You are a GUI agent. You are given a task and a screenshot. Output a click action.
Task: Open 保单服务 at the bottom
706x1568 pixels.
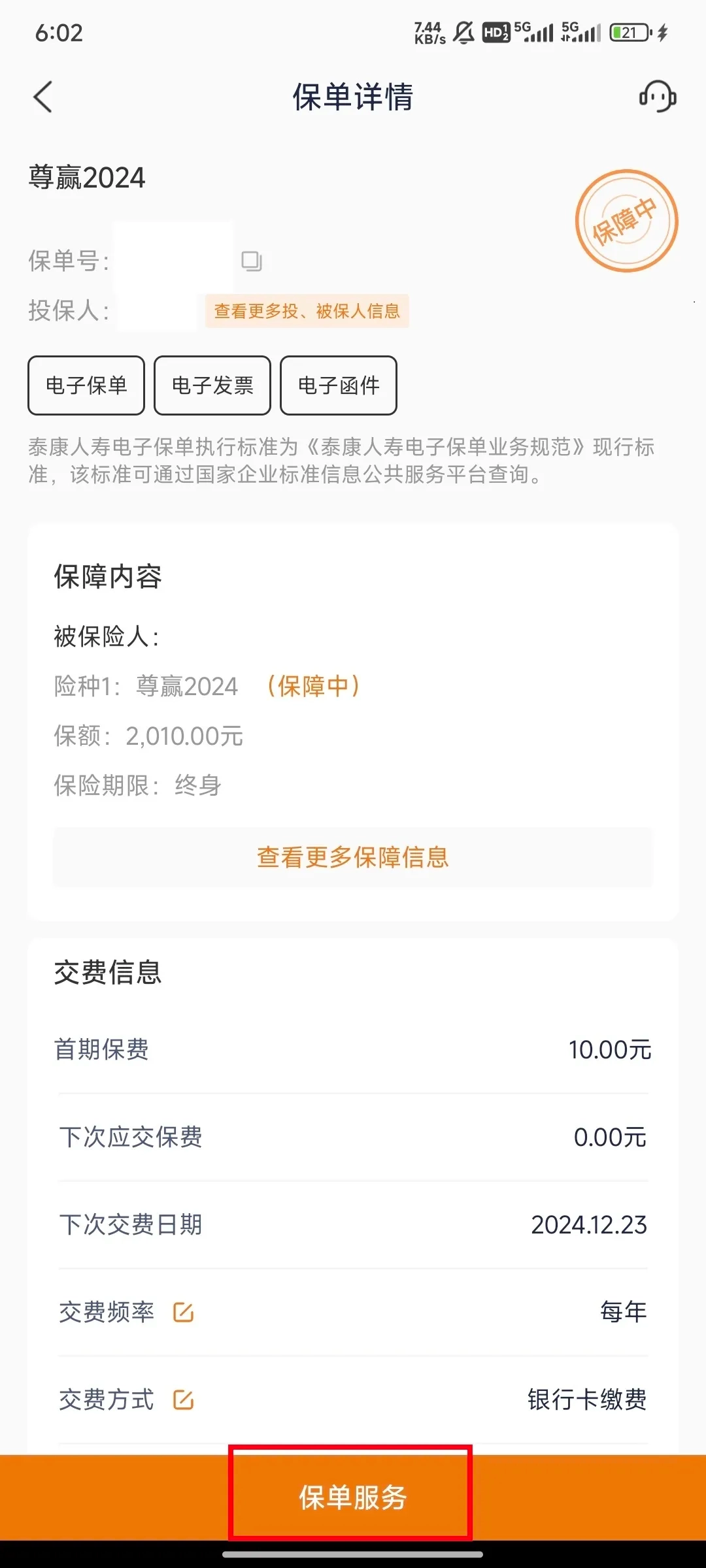[x=352, y=1497]
